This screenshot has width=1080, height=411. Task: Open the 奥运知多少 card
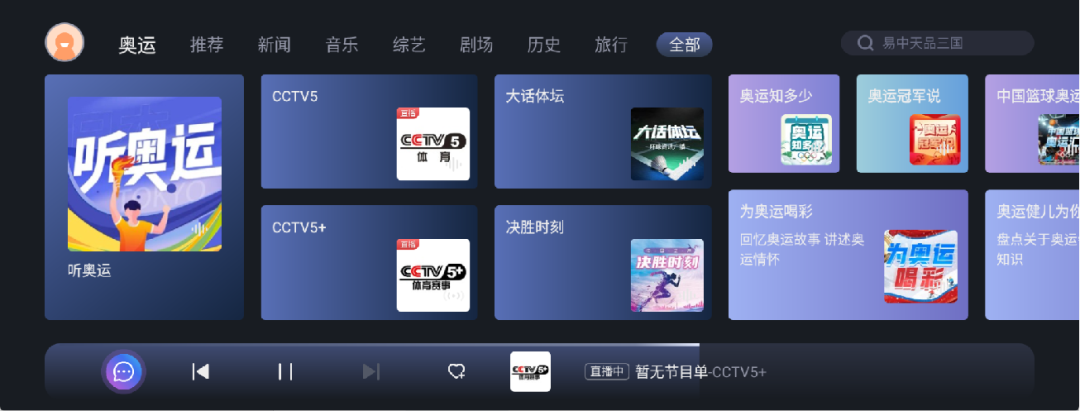coord(783,123)
